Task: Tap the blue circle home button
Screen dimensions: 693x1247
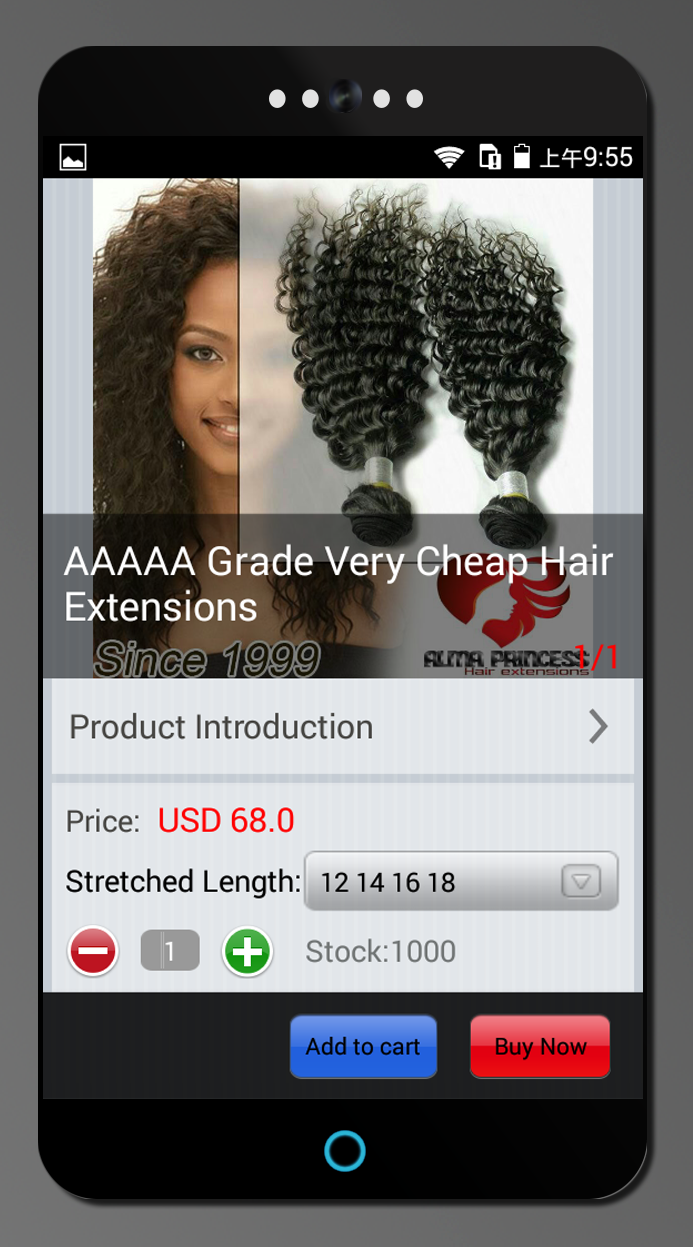Action: coord(345,1150)
